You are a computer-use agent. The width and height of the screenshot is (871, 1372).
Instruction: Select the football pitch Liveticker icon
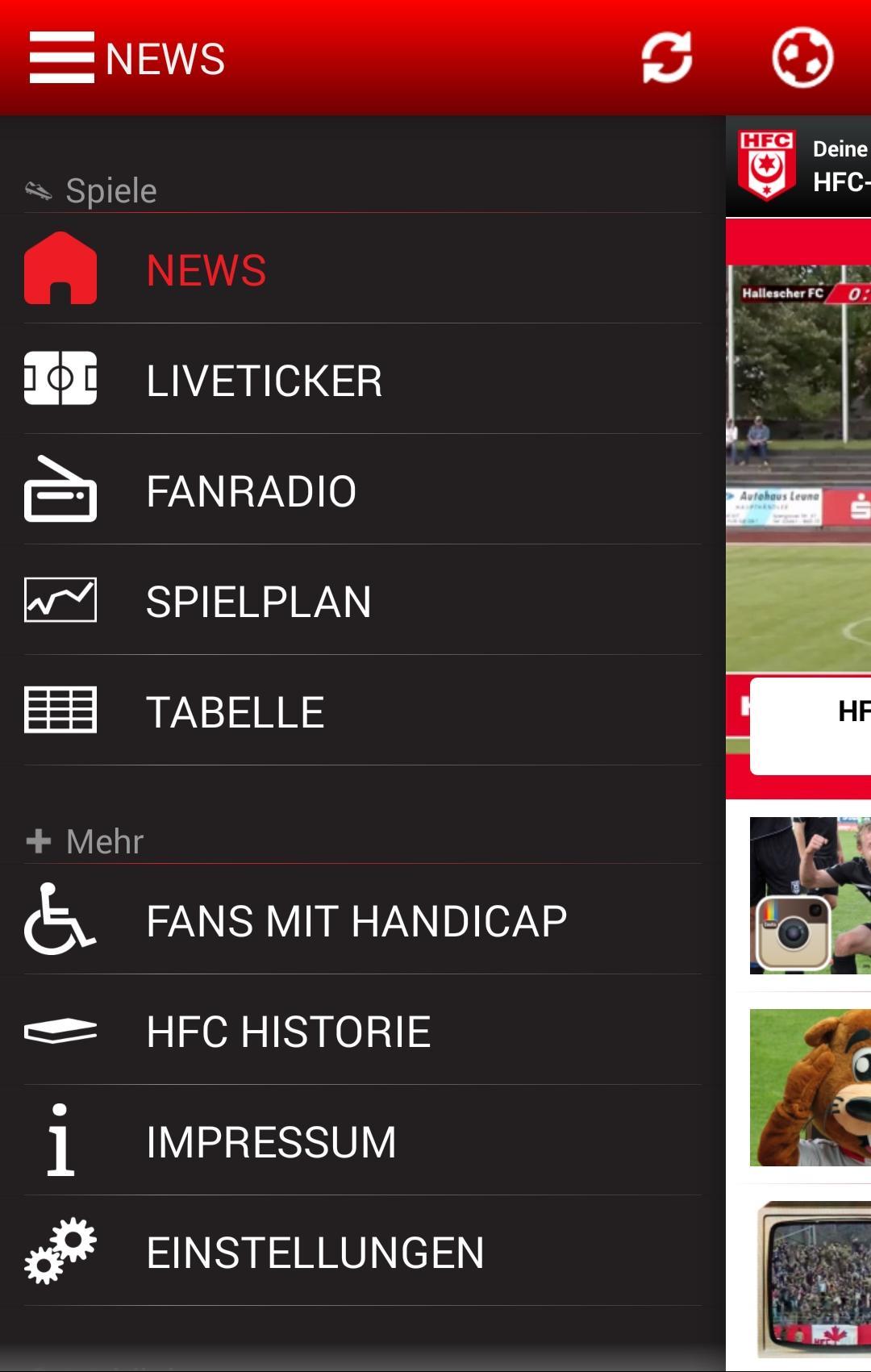[x=62, y=379]
